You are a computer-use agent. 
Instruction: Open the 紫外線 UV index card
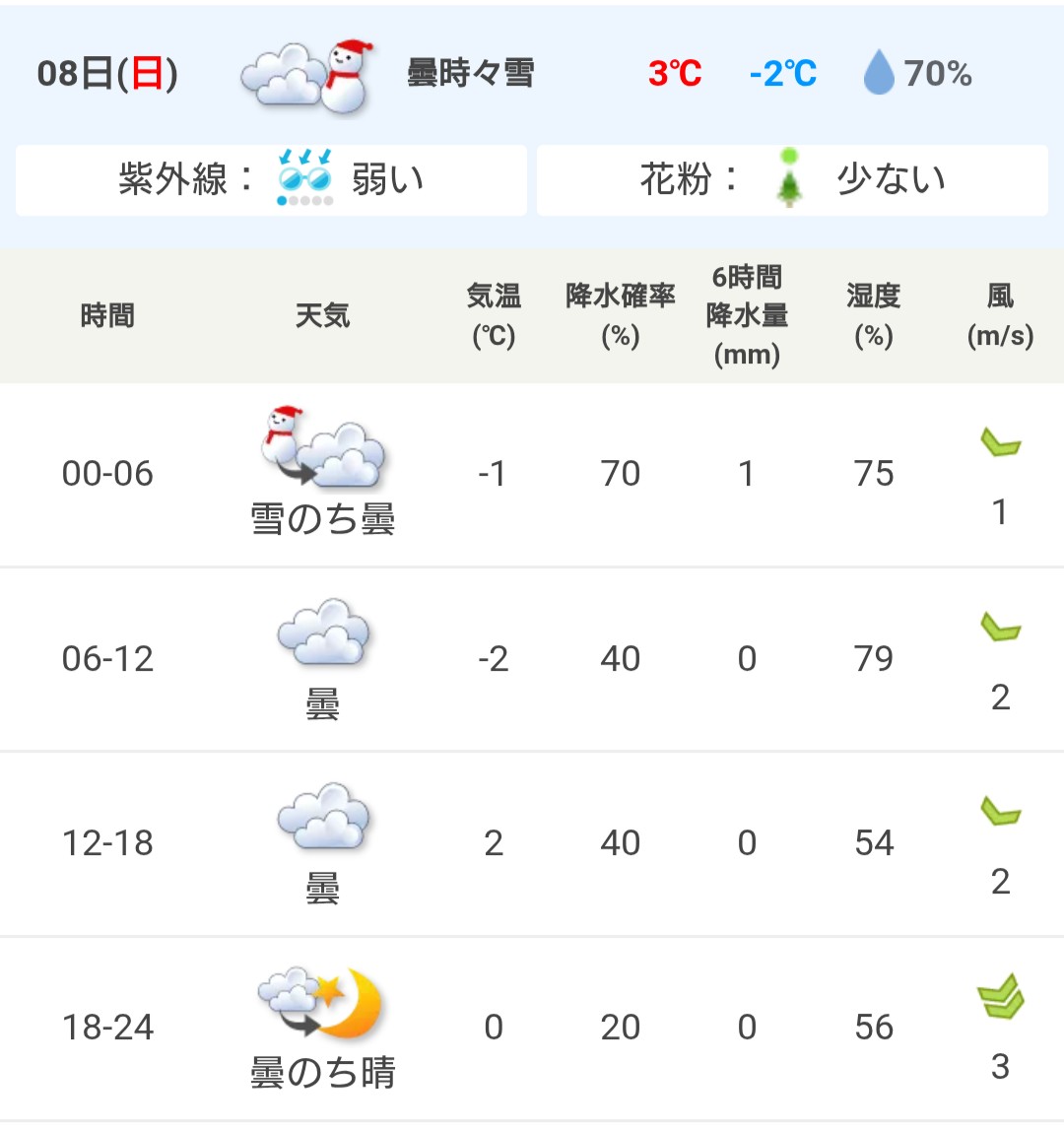(271, 180)
